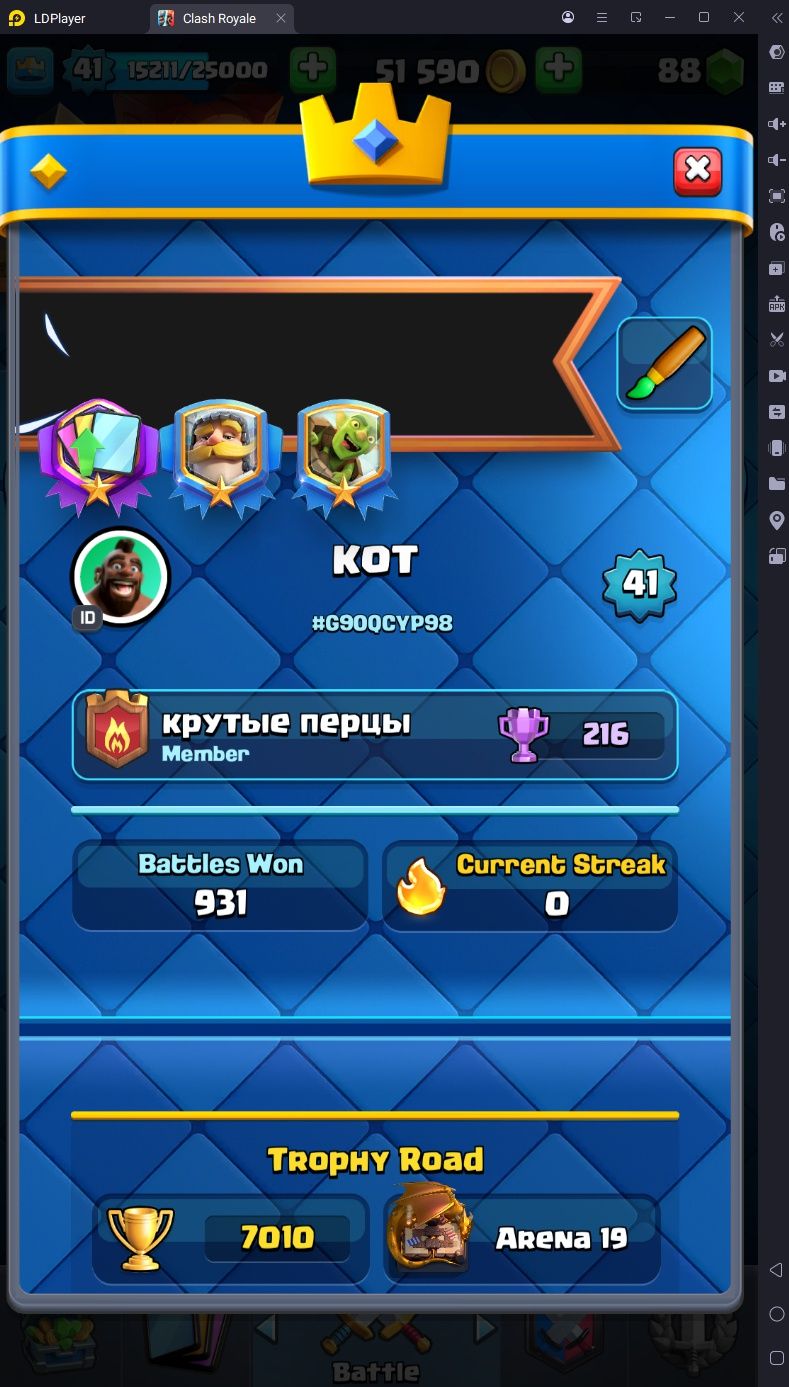Close the player profile popup

click(697, 170)
